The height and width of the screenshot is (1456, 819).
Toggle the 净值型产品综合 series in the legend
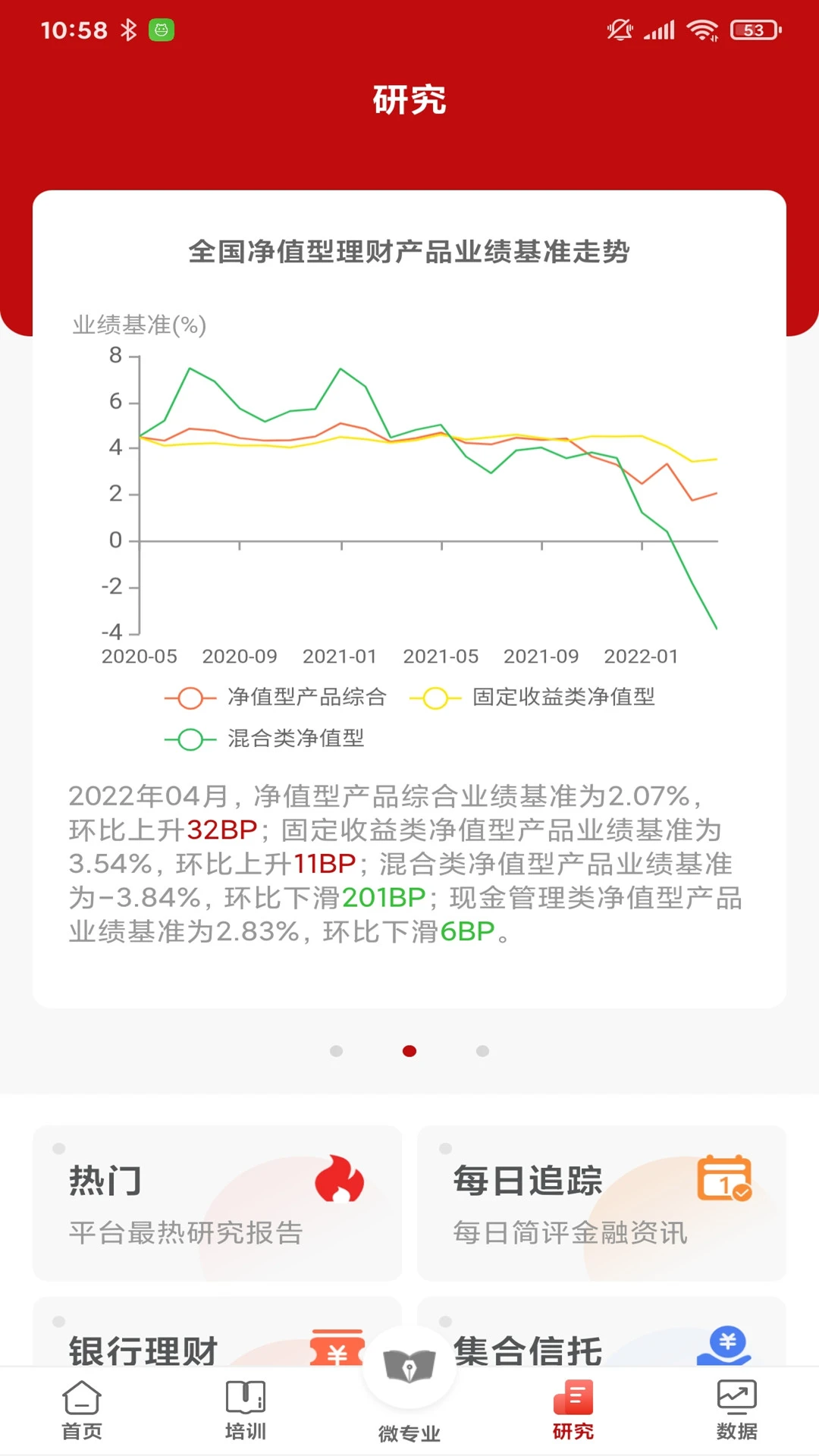click(276, 697)
